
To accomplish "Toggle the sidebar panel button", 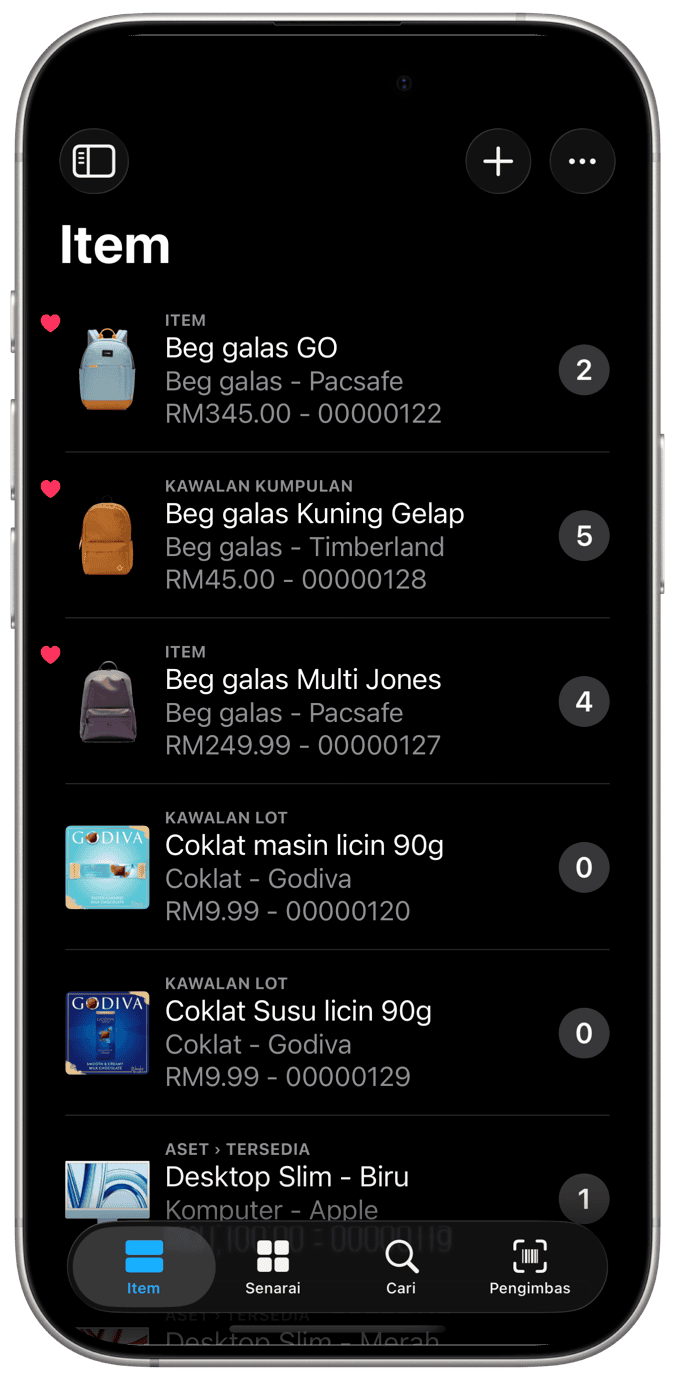I will point(94,161).
